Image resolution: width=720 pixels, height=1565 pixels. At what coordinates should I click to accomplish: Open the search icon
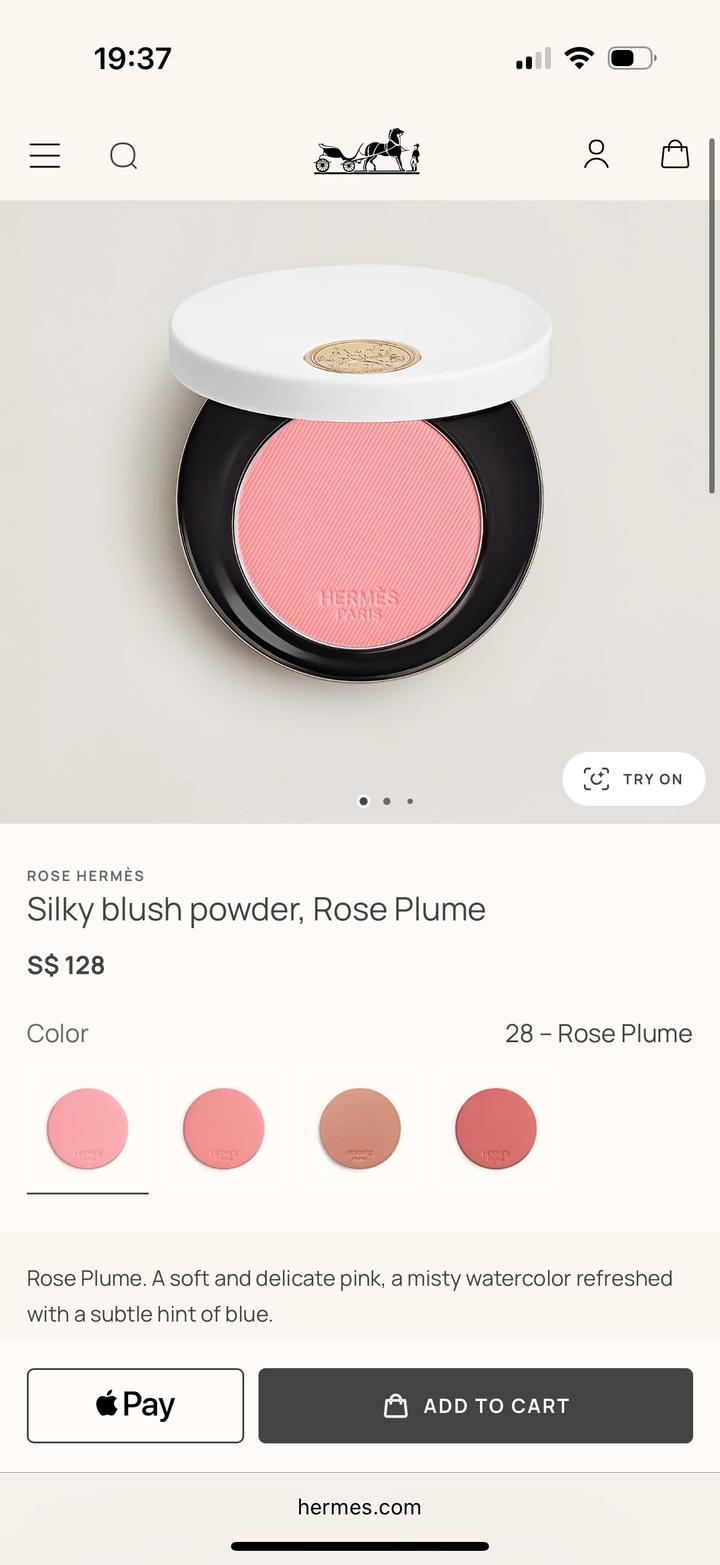[123, 156]
